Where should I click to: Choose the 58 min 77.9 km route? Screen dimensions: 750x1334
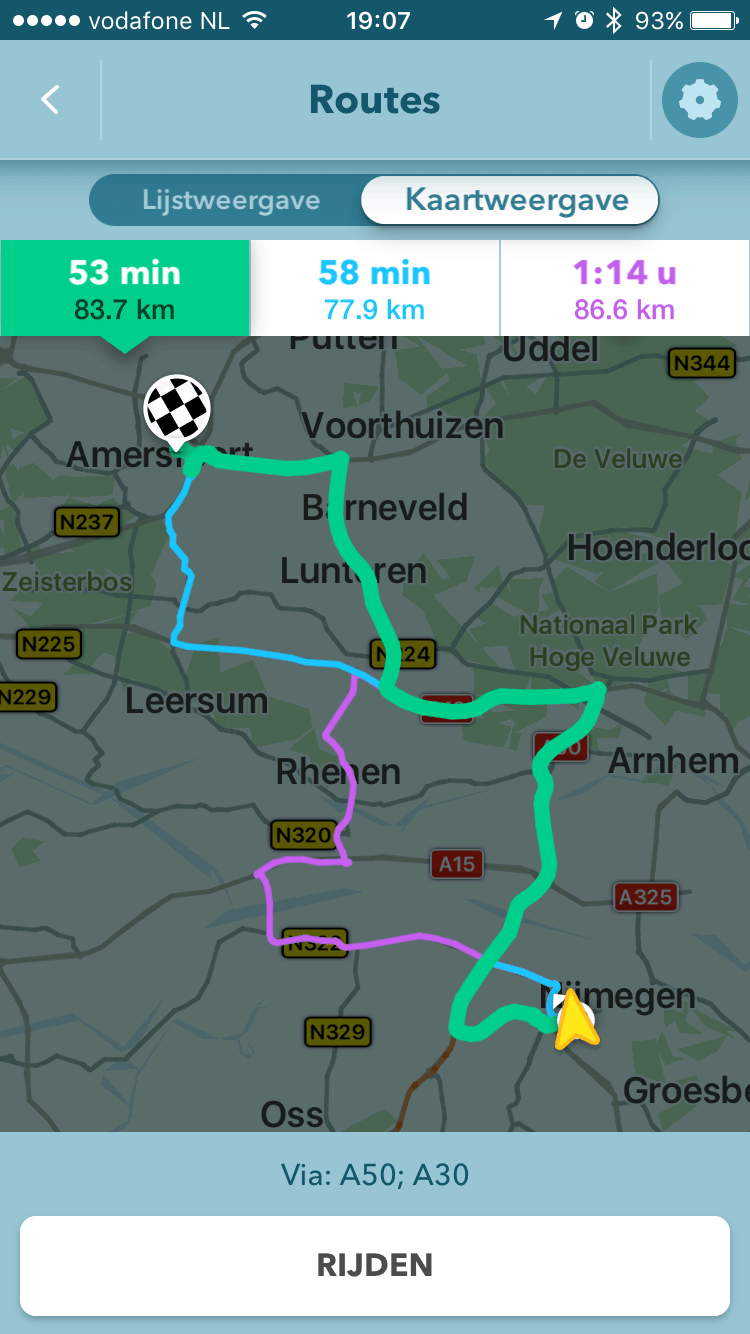point(374,289)
